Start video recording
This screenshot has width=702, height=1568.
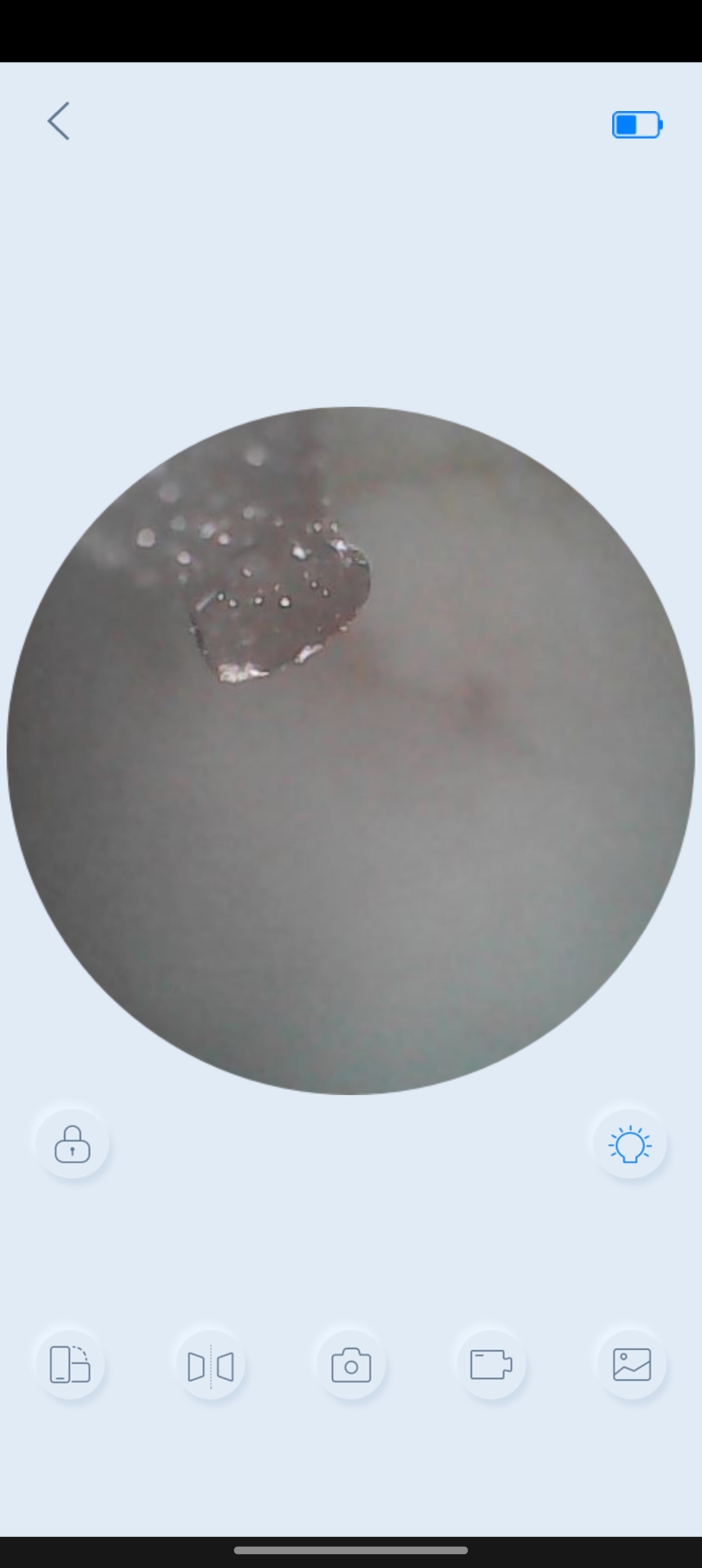pos(491,1365)
